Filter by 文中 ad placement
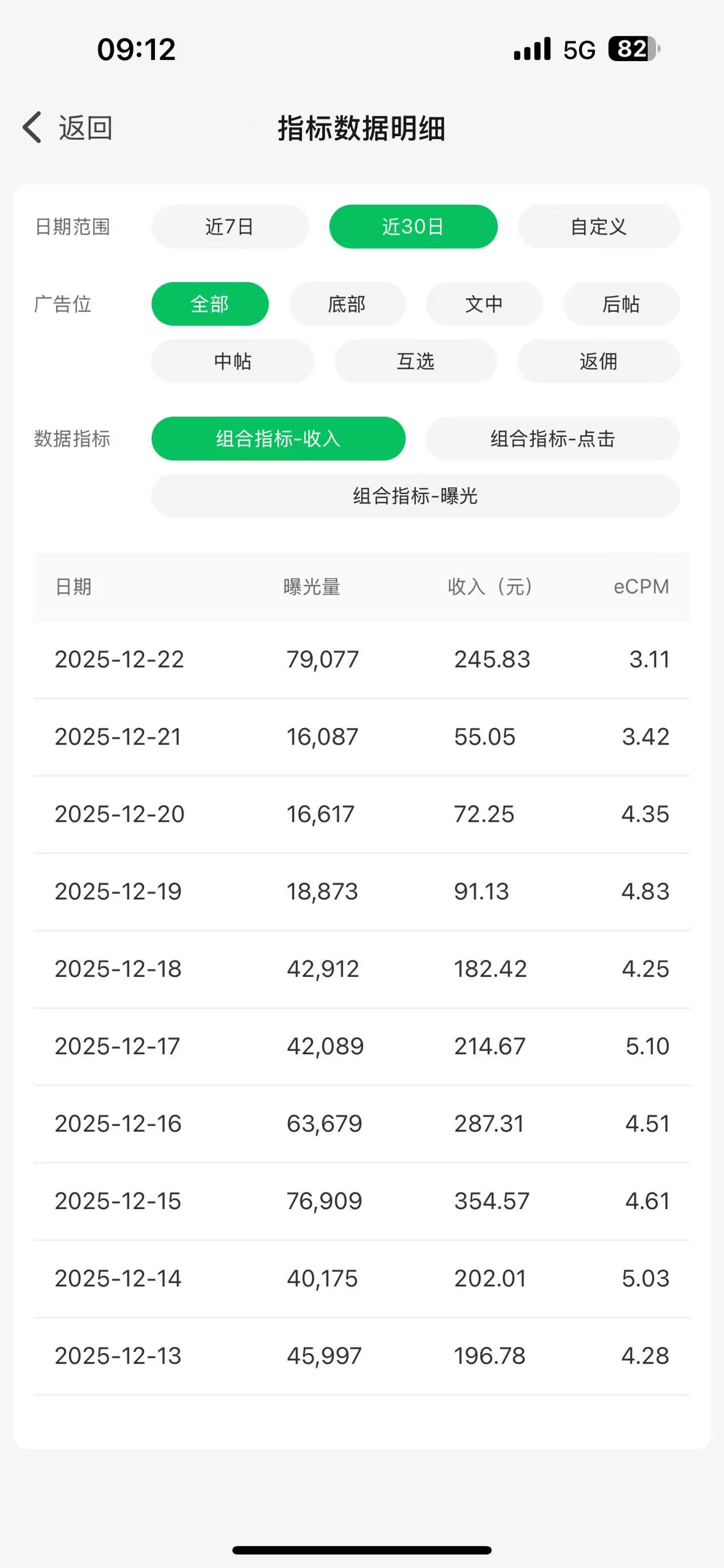Viewport: 724px width, 1568px height. coord(484,304)
